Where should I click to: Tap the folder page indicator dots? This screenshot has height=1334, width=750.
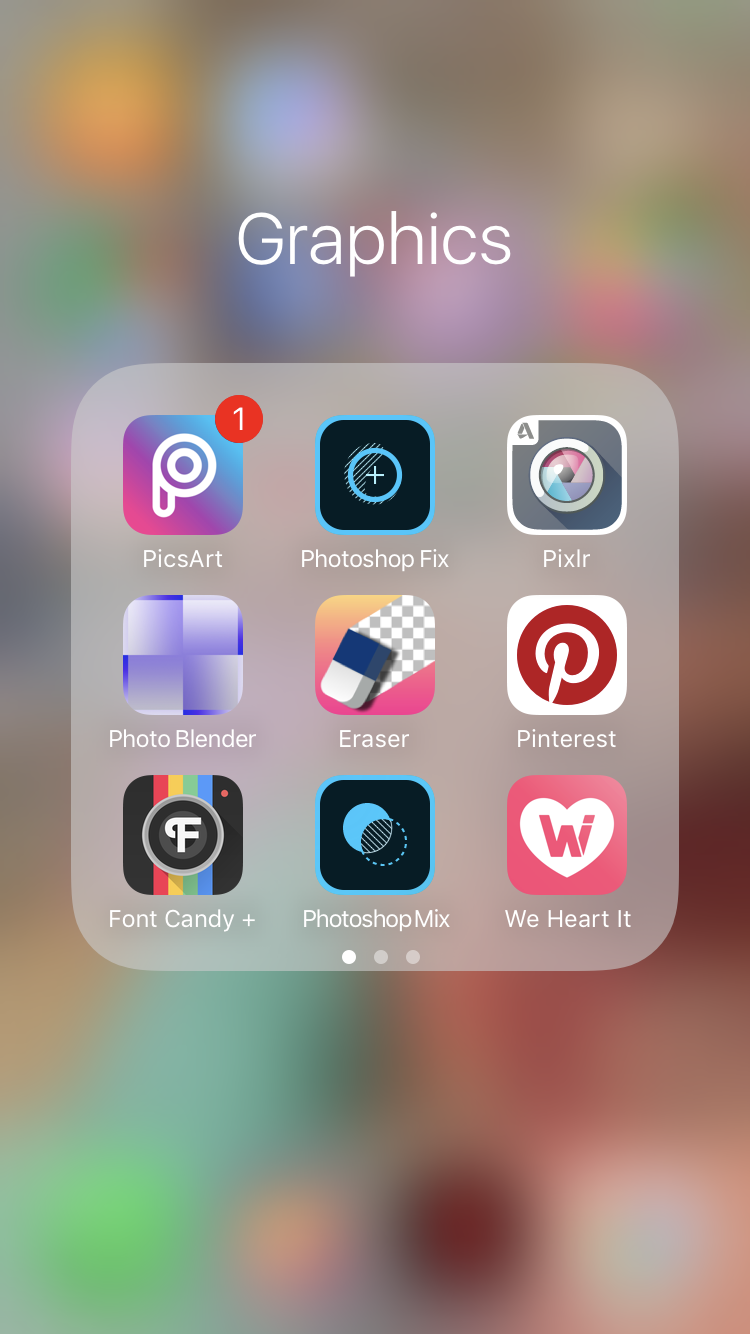pyautogui.click(x=381, y=957)
